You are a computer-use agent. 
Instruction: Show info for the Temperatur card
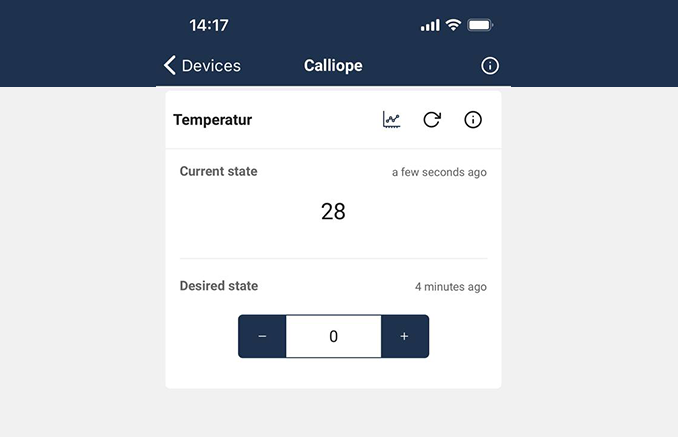point(473,120)
